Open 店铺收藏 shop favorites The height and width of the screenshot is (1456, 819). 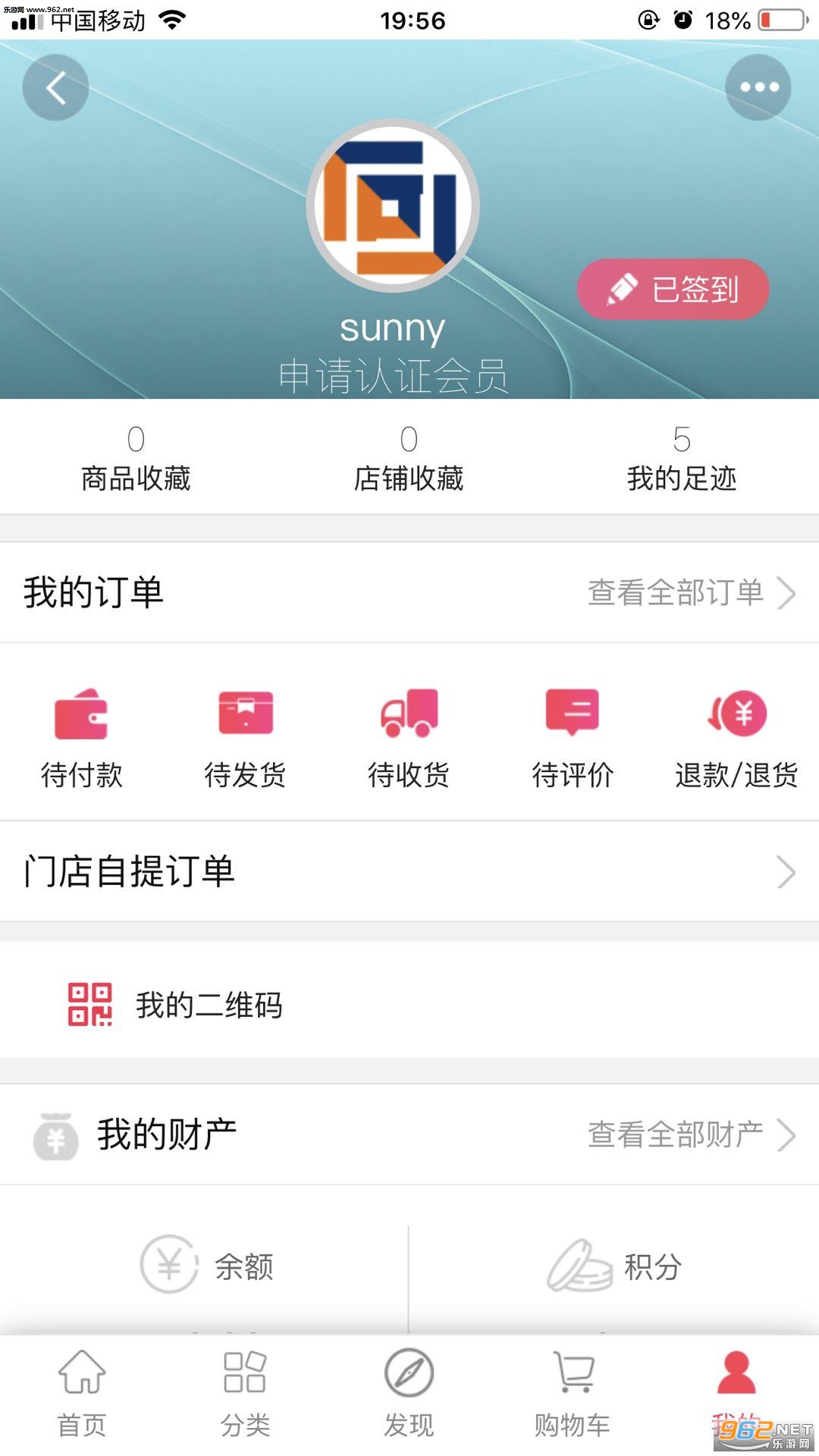[409, 460]
